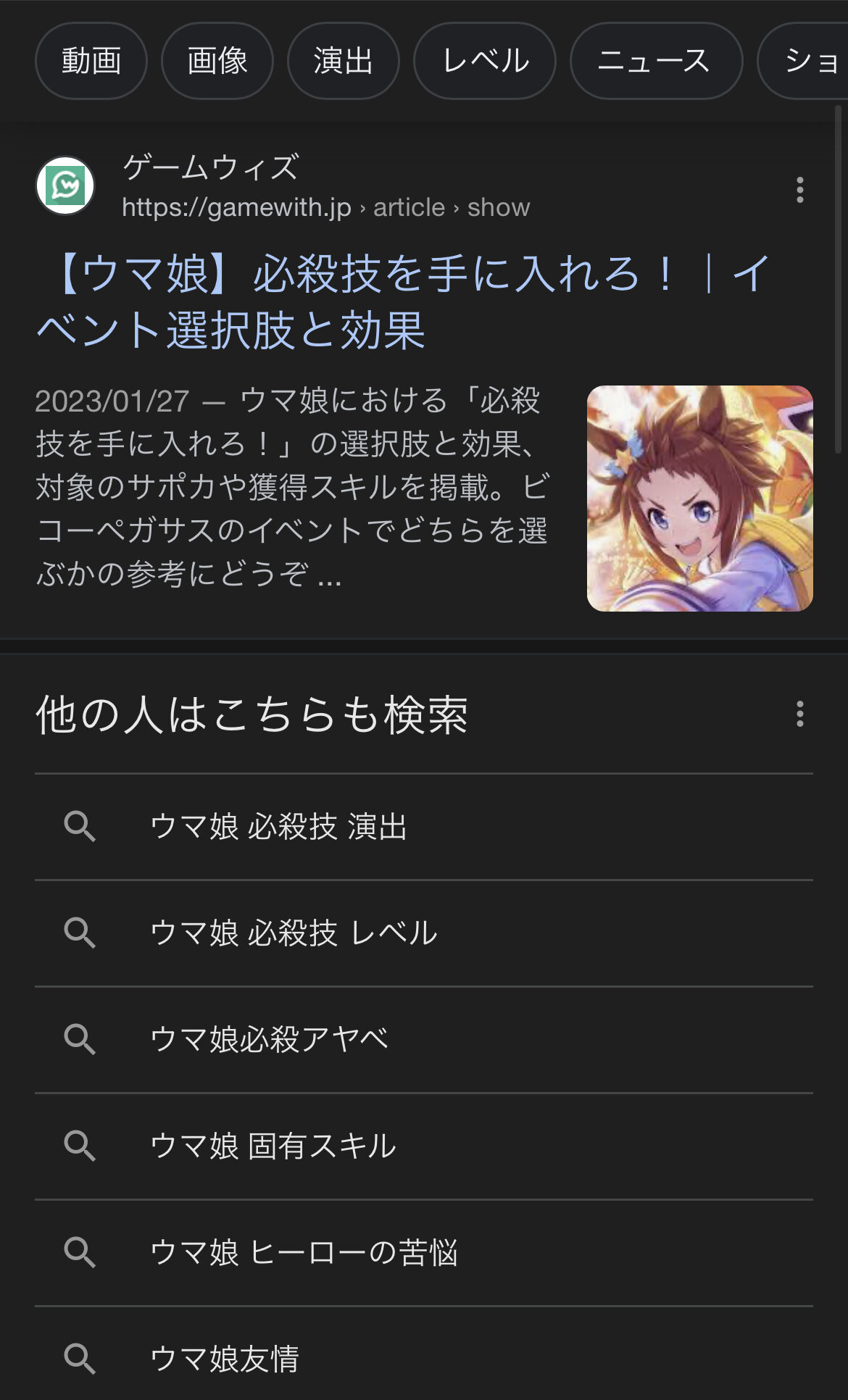Search for ウマ娘 必殺技 演出
The image size is (848, 1400).
click(x=279, y=827)
